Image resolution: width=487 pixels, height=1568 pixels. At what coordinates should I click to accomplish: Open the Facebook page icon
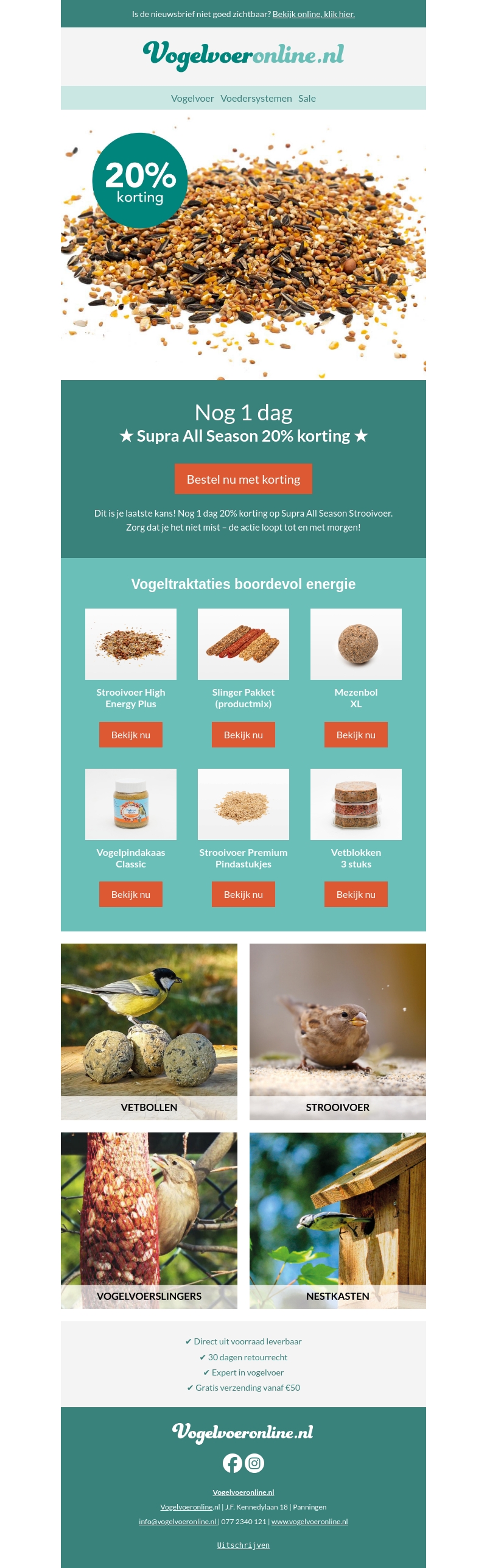tap(233, 1463)
